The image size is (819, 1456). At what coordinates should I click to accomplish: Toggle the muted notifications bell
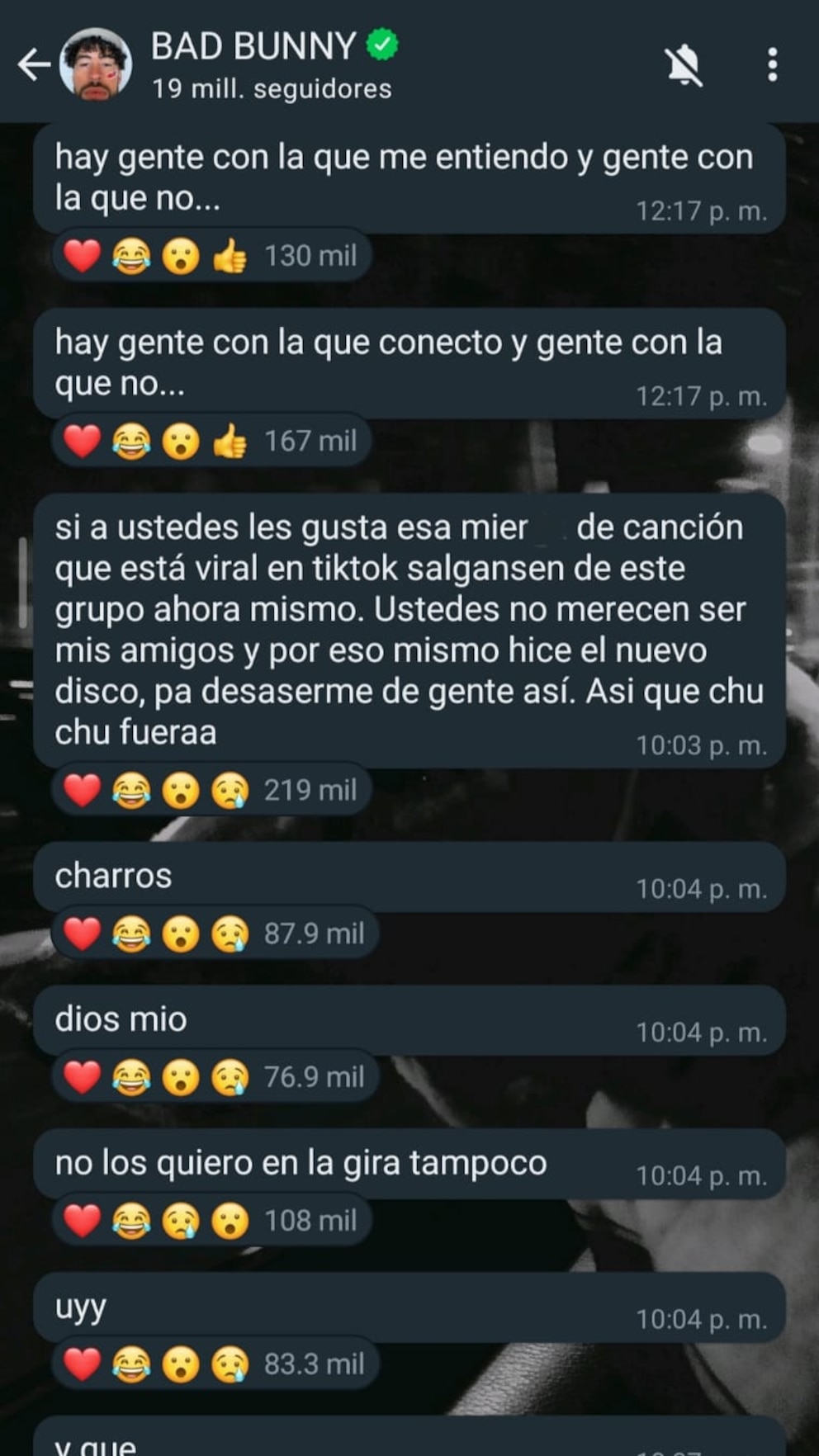point(684,65)
